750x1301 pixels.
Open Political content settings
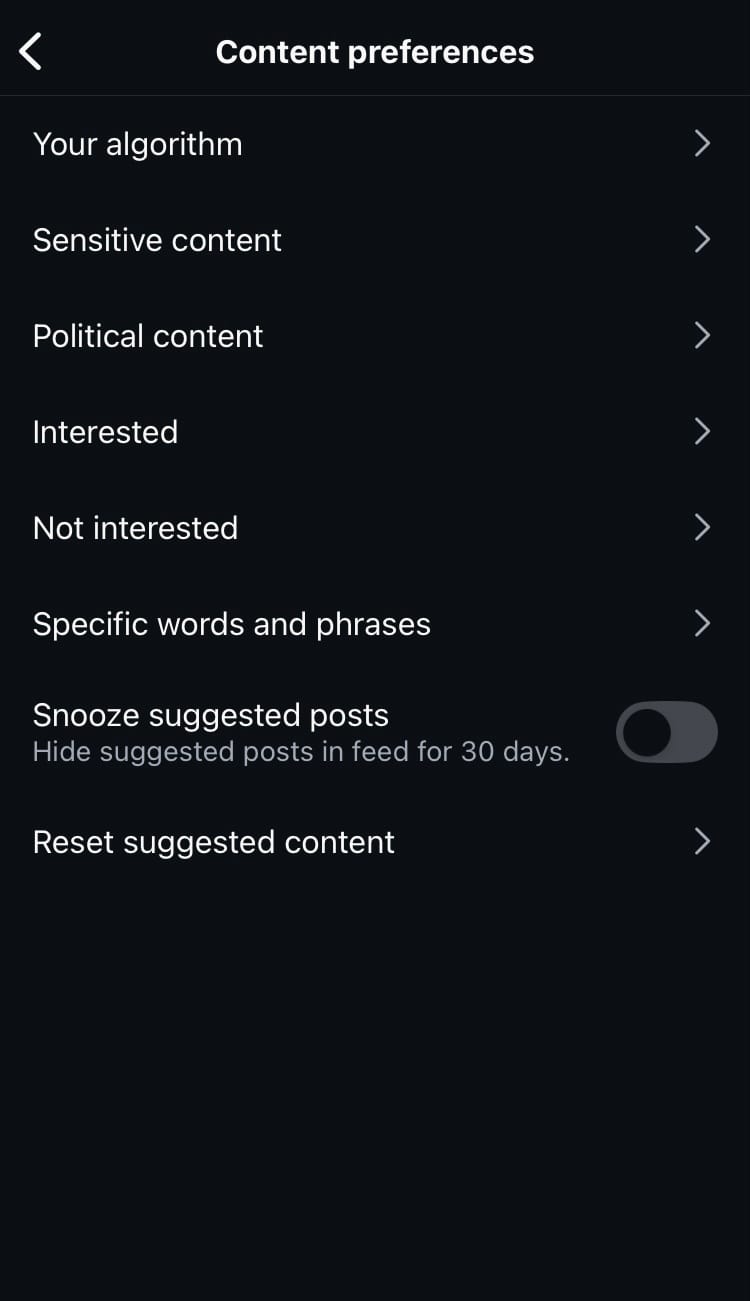click(x=374, y=336)
